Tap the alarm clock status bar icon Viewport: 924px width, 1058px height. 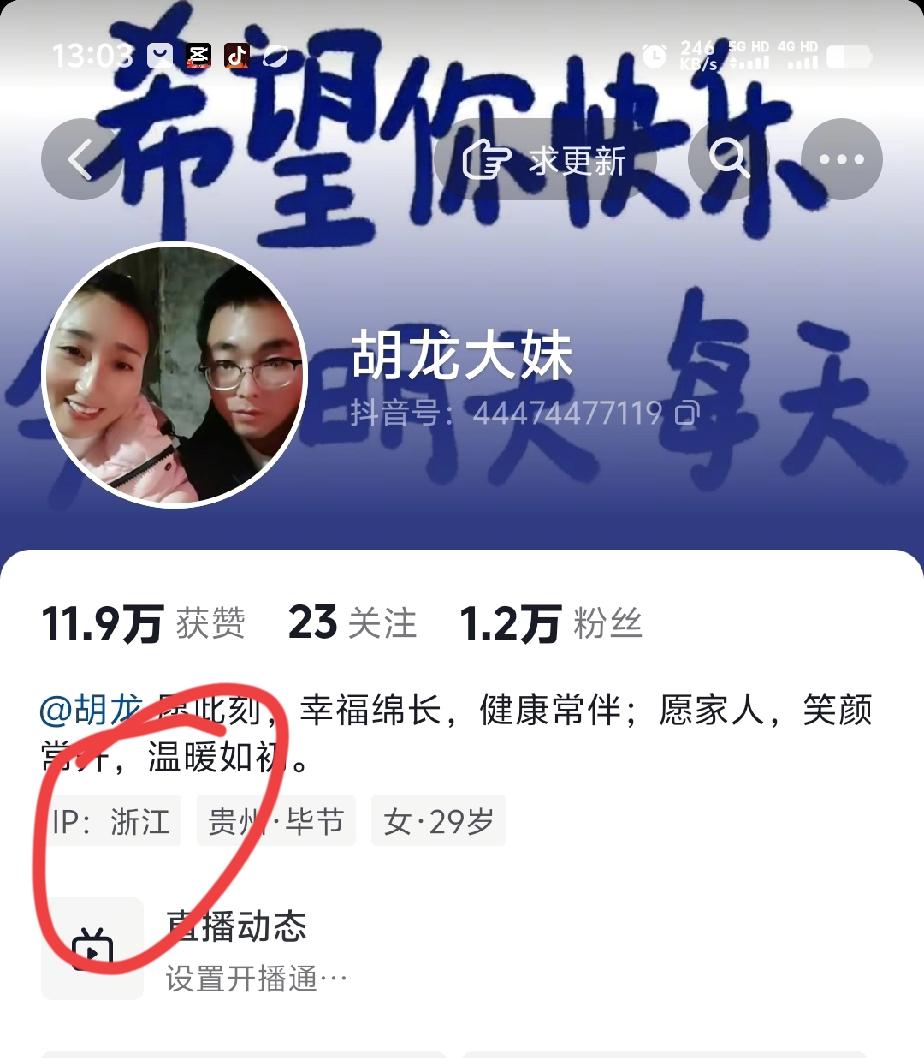click(x=655, y=56)
